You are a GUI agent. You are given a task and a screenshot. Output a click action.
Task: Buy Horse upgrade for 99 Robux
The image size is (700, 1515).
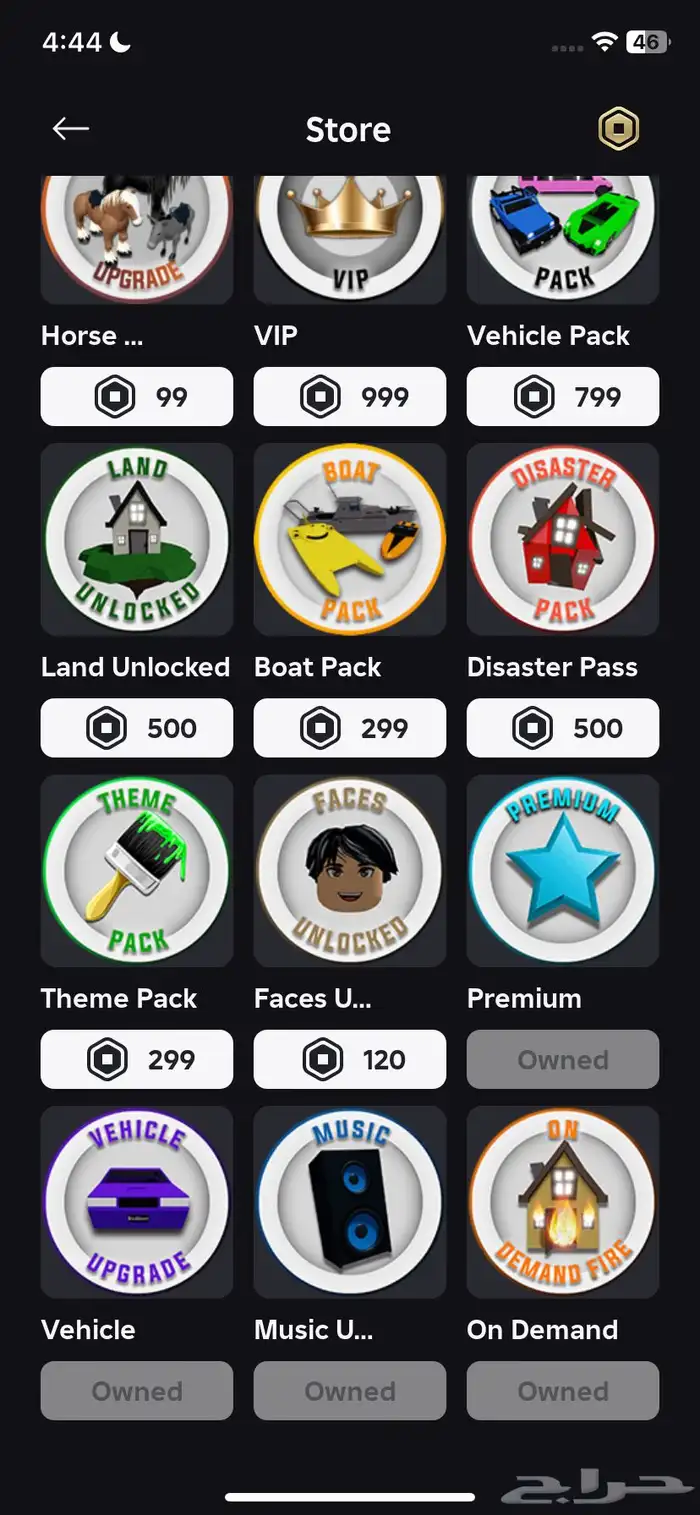137,397
